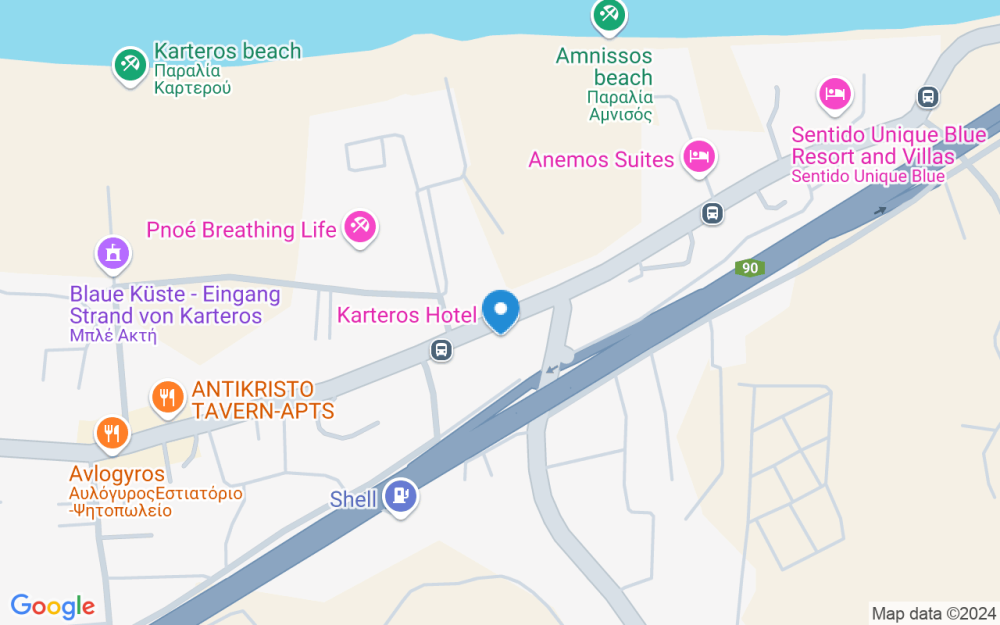Tap the bus stop below Karteros Hotel

tap(440, 350)
